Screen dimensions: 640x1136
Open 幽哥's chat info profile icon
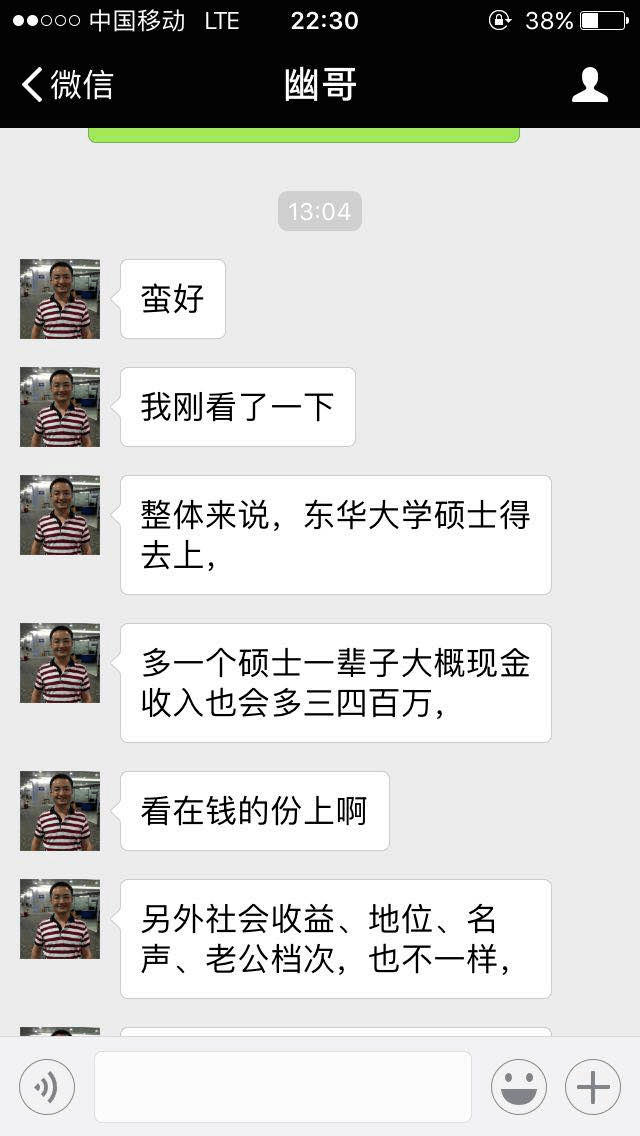tap(590, 85)
